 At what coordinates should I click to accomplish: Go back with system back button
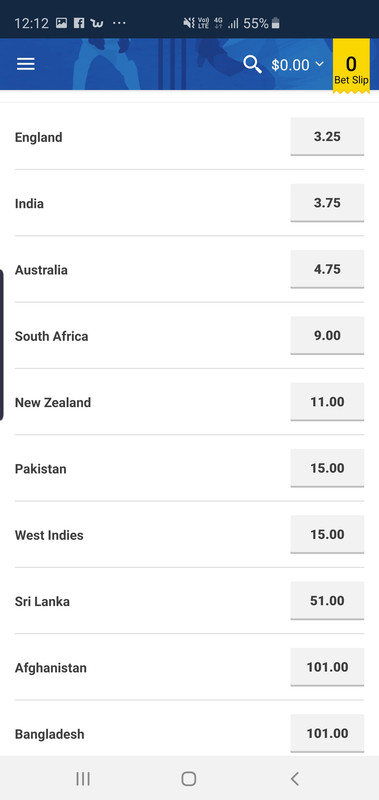point(294,779)
